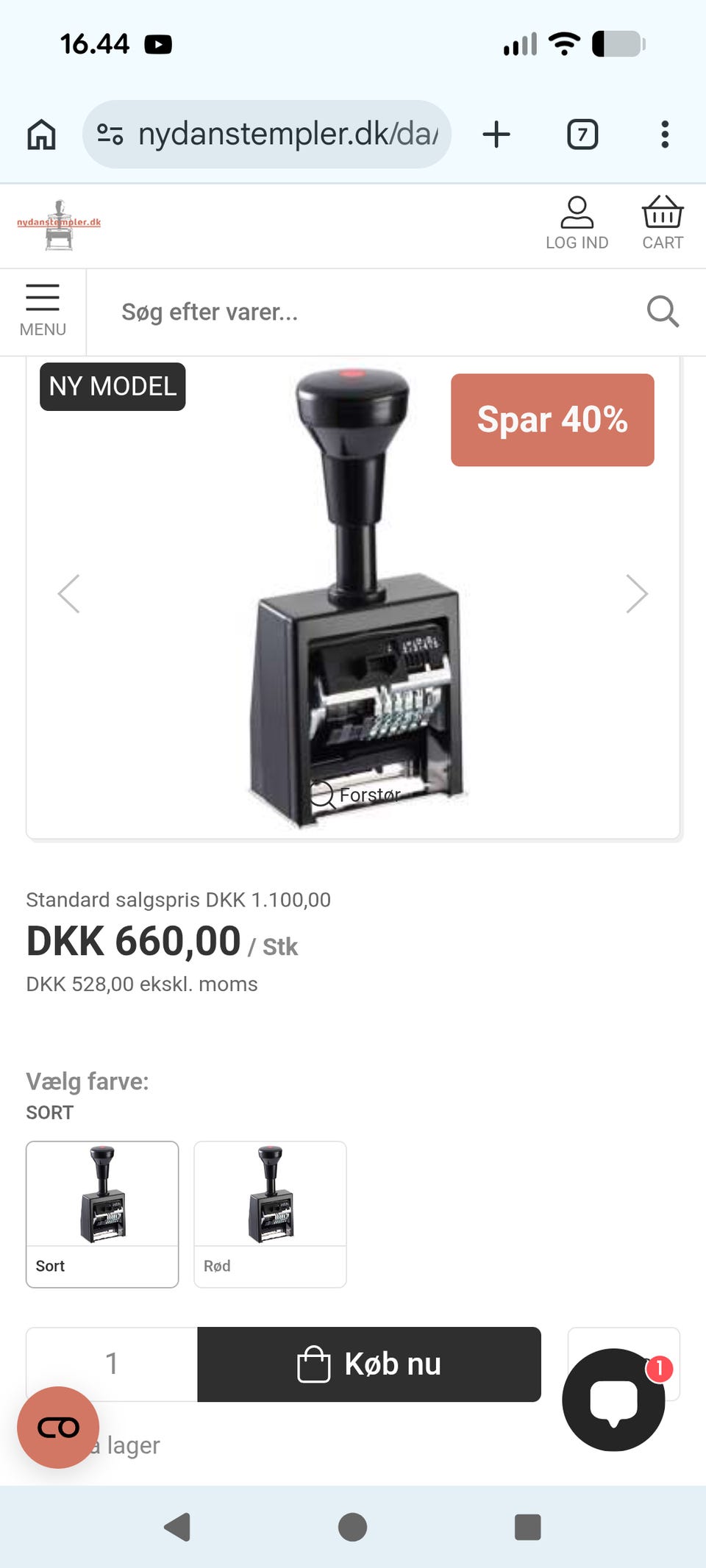706x1568 pixels.
Task: Tap Forstør to enlarge the image
Action: [356, 795]
